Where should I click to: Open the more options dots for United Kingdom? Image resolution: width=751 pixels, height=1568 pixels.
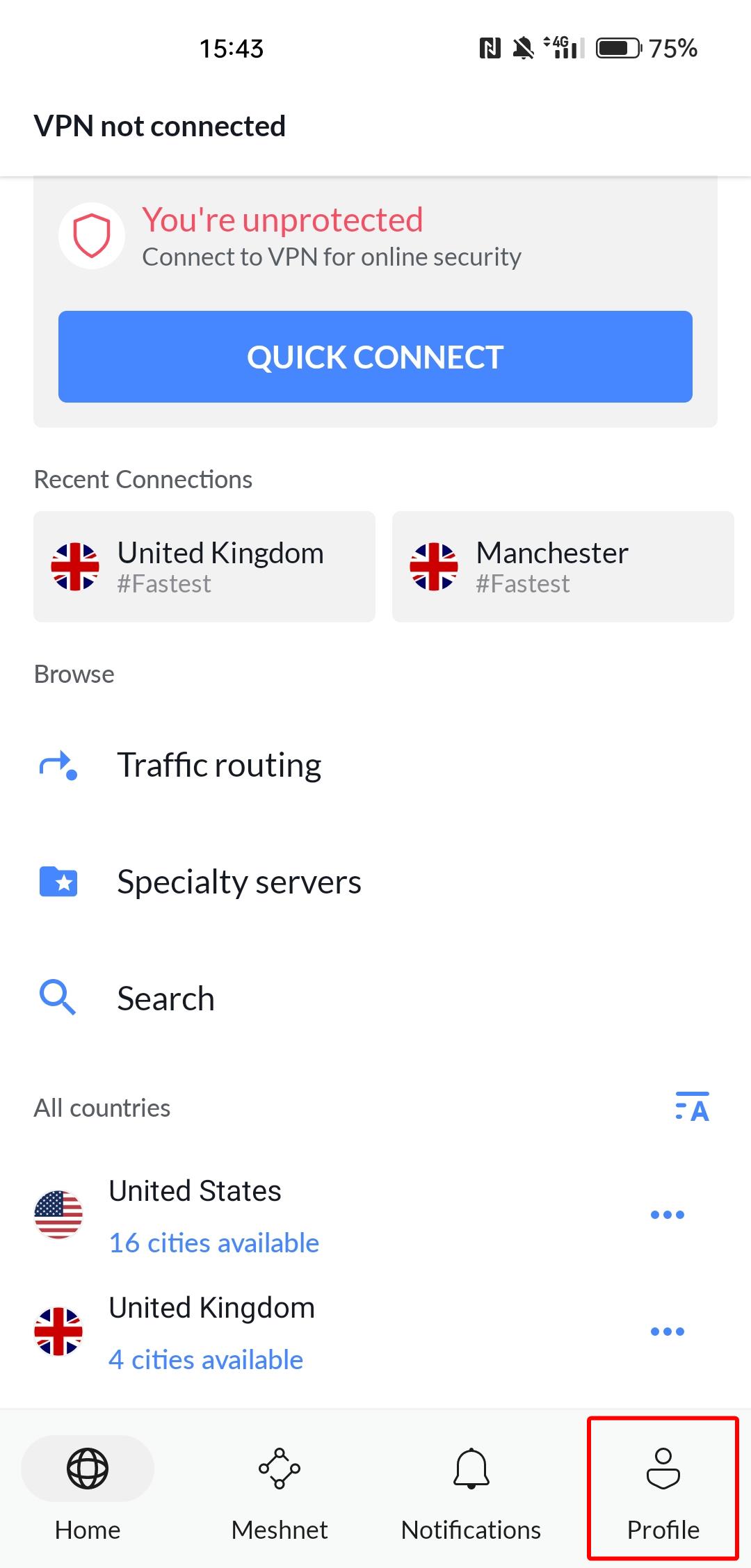point(667,1332)
